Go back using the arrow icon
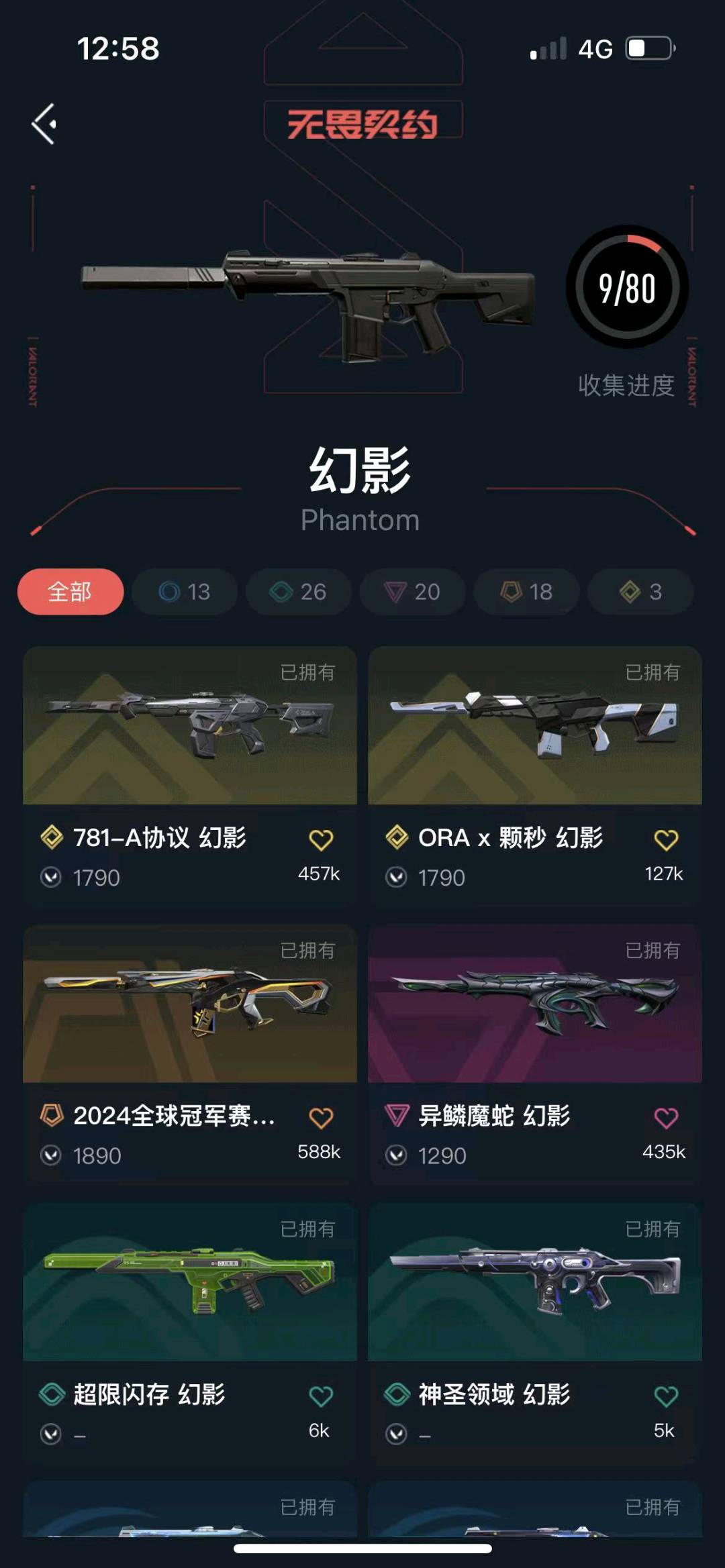 pyautogui.click(x=44, y=124)
